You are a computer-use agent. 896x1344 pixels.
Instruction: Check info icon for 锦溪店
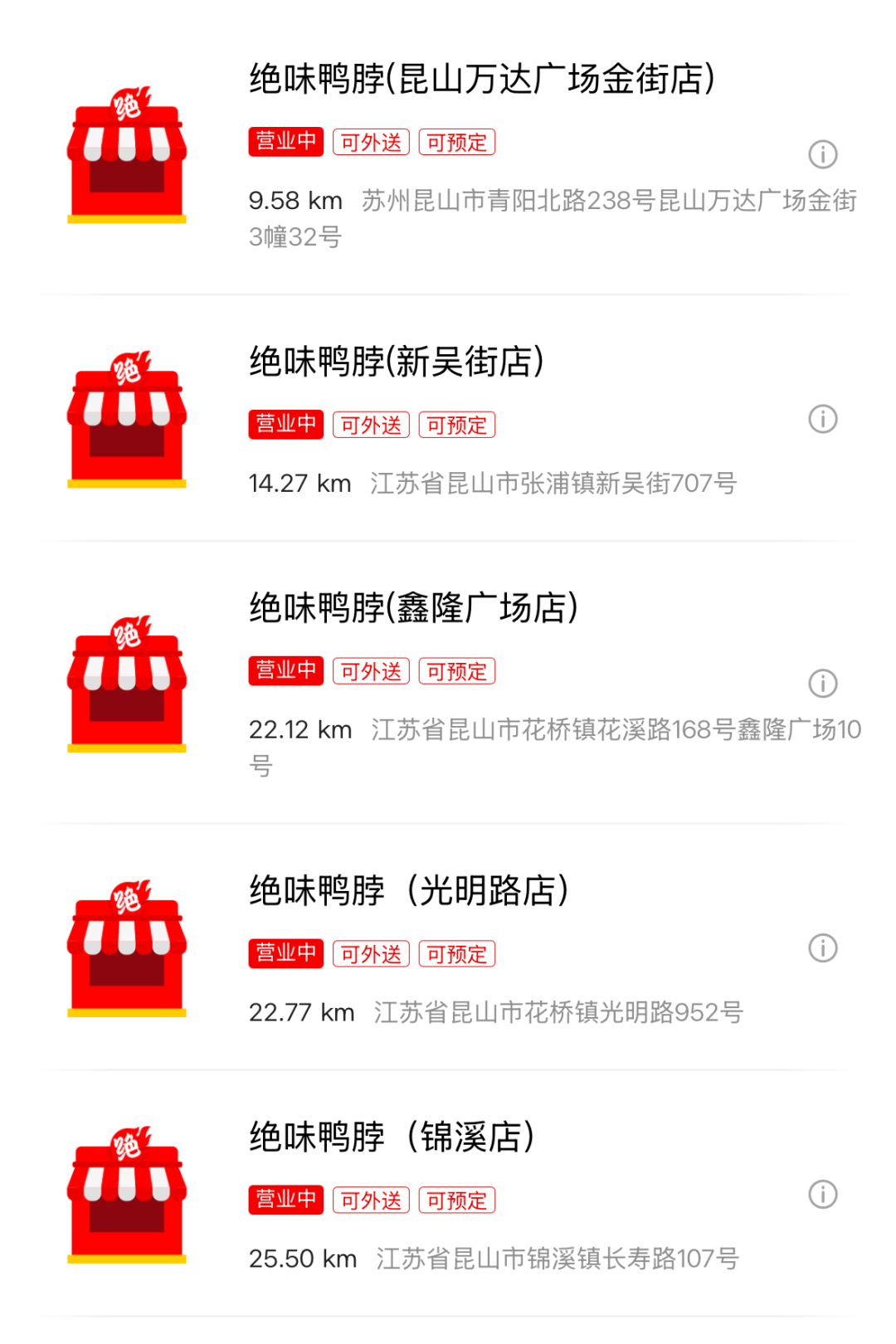tap(822, 1195)
